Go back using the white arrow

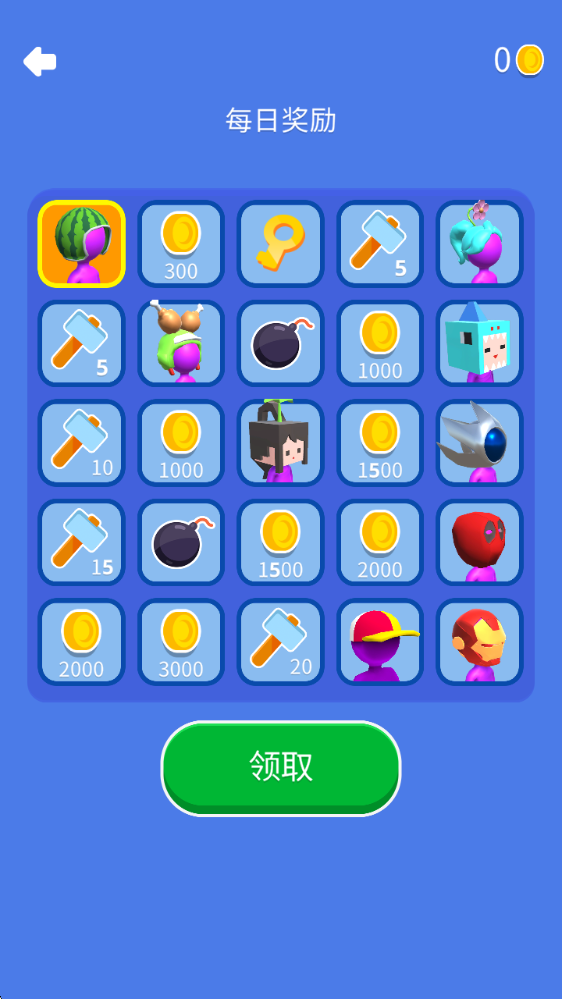pos(40,61)
